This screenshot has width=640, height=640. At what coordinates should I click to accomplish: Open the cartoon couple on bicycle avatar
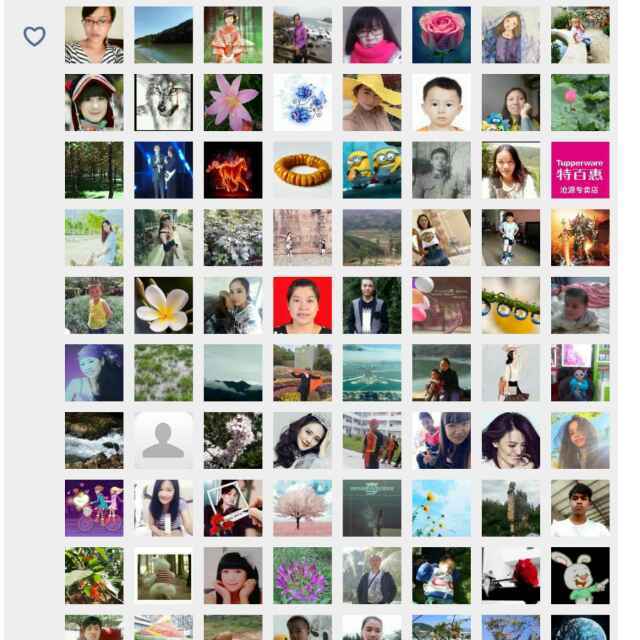tap(94, 508)
